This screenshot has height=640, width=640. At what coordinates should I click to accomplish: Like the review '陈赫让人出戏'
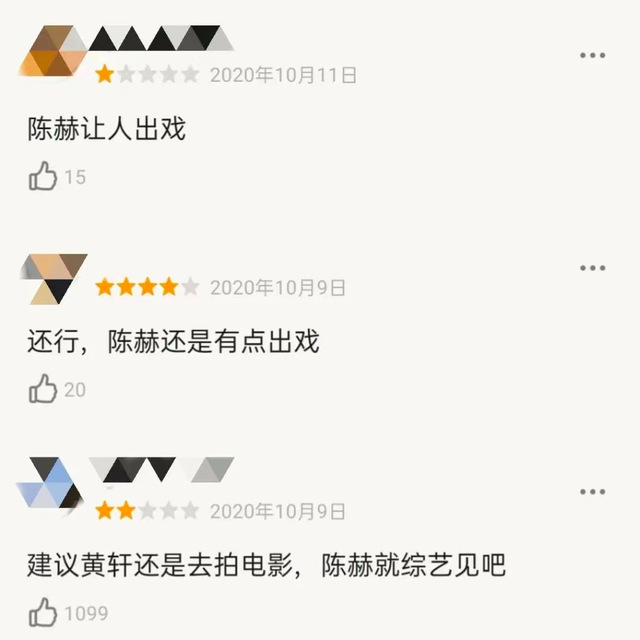point(43,177)
